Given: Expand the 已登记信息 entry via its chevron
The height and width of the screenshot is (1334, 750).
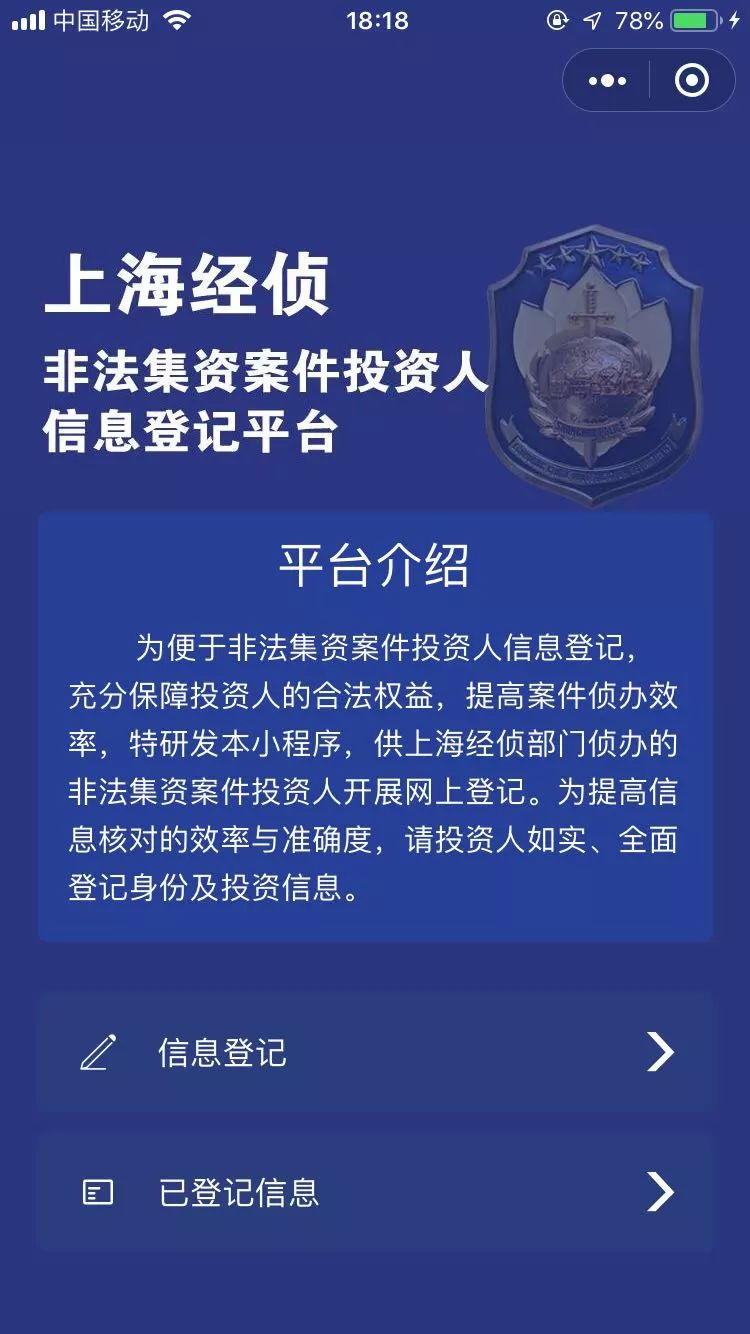Looking at the screenshot, I should click(659, 1193).
